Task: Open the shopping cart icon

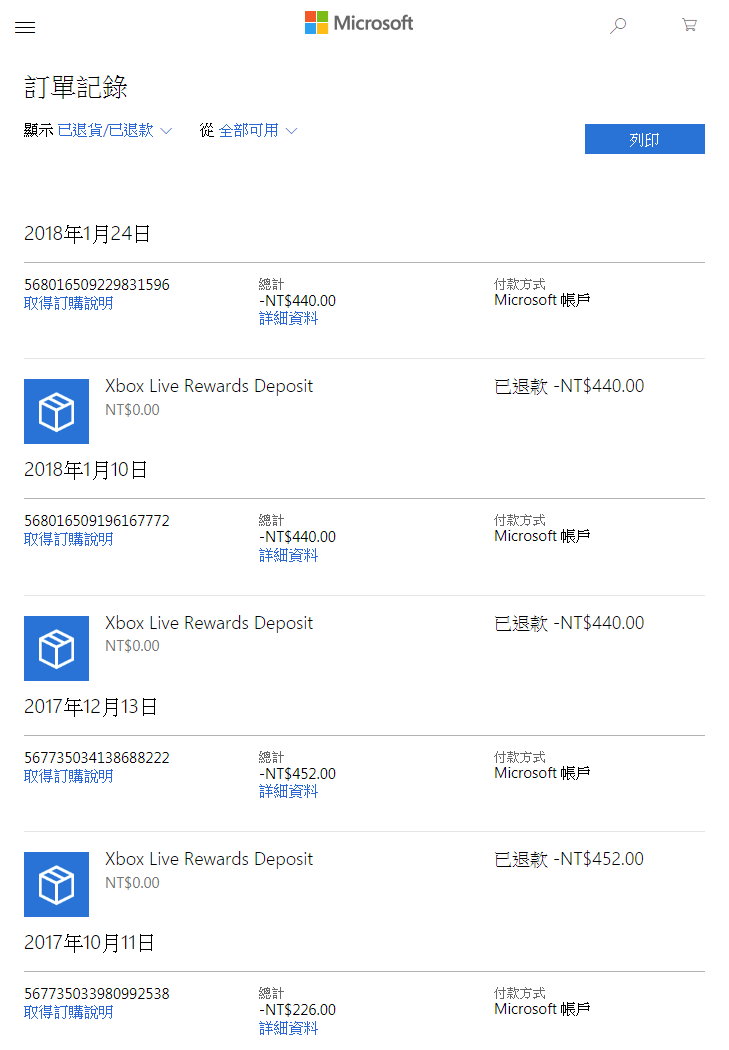Action: tap(689, 27)
